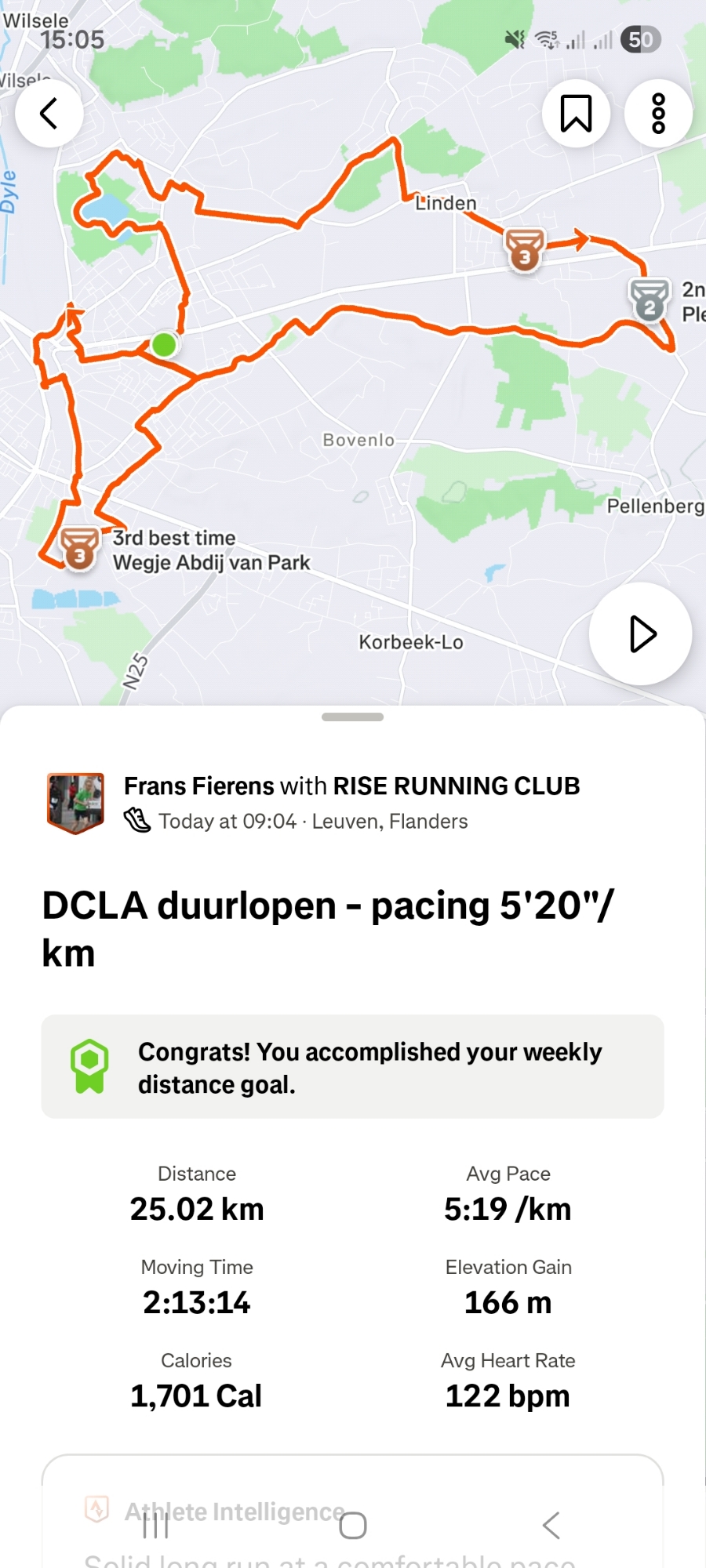The height and width of the screenshot is (1568, 706).
Task: Play the route flyover animation
Action: pos(641,633)
